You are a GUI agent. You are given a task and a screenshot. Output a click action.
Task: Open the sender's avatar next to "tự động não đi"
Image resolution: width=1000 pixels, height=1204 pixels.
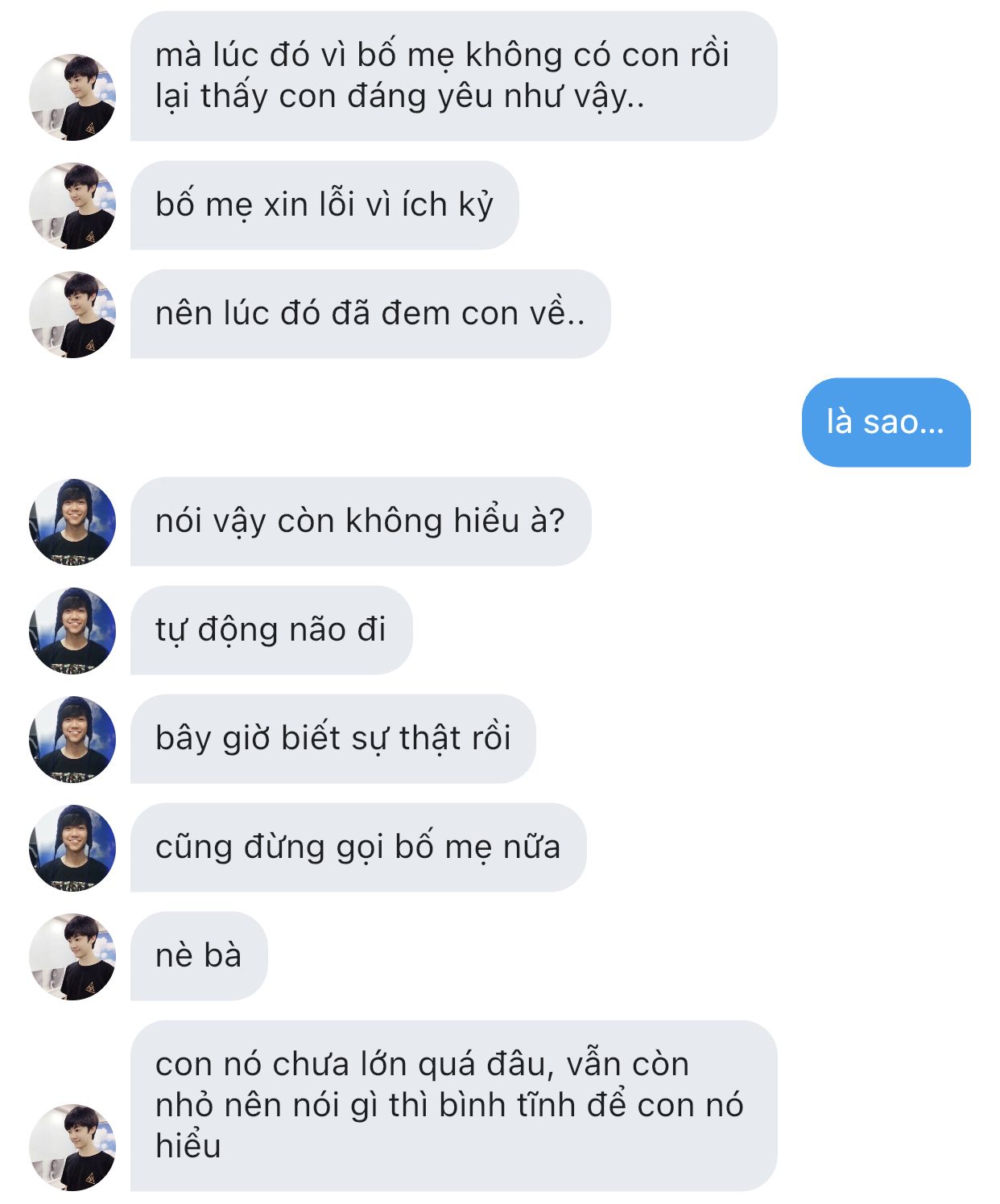coord(72,631)
